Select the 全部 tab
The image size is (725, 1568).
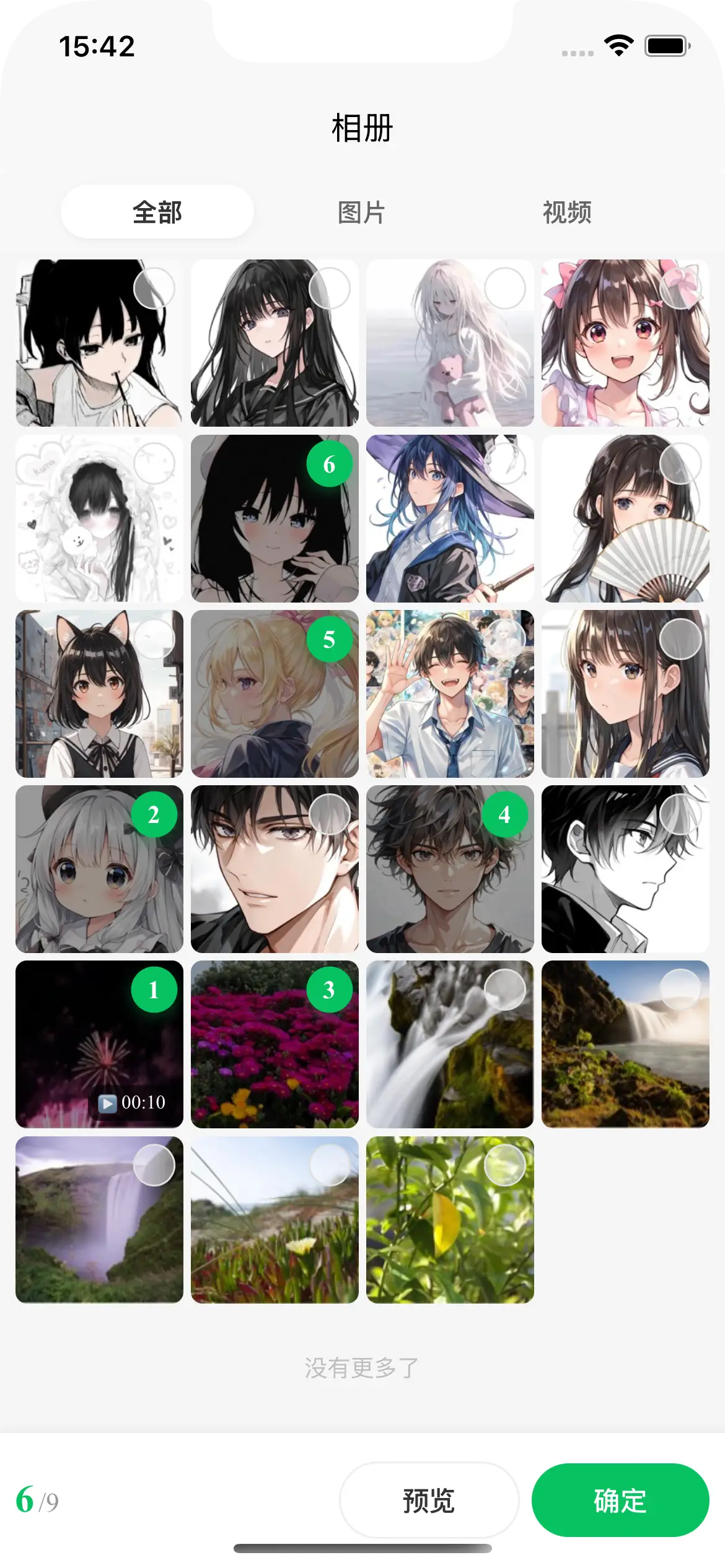pos(157,212)
